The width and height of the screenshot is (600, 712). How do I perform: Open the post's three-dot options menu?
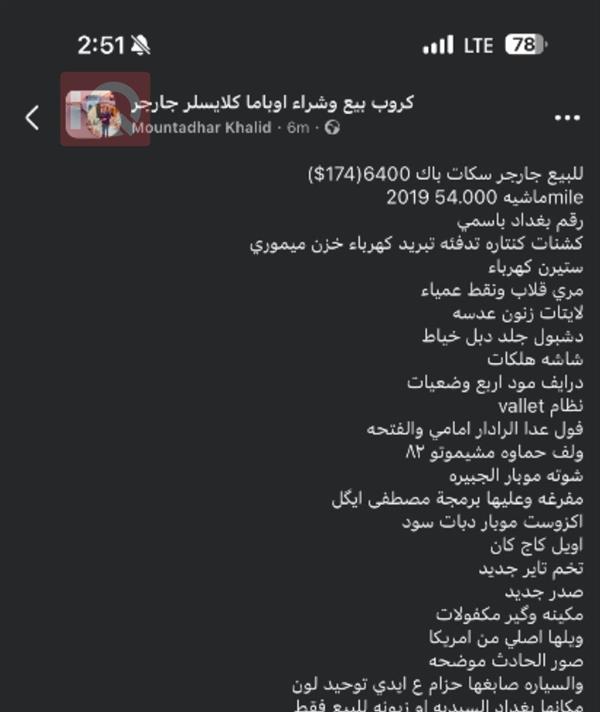(567, 117)
